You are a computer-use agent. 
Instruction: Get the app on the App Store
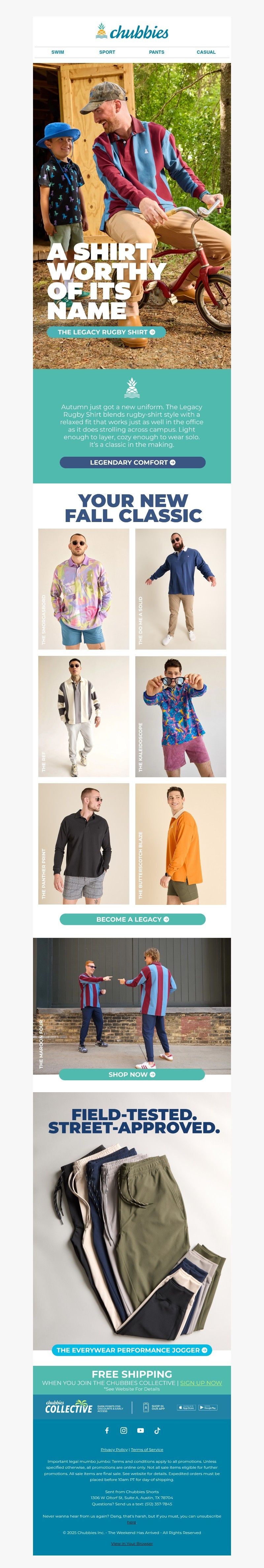[x=186, y=1407]
